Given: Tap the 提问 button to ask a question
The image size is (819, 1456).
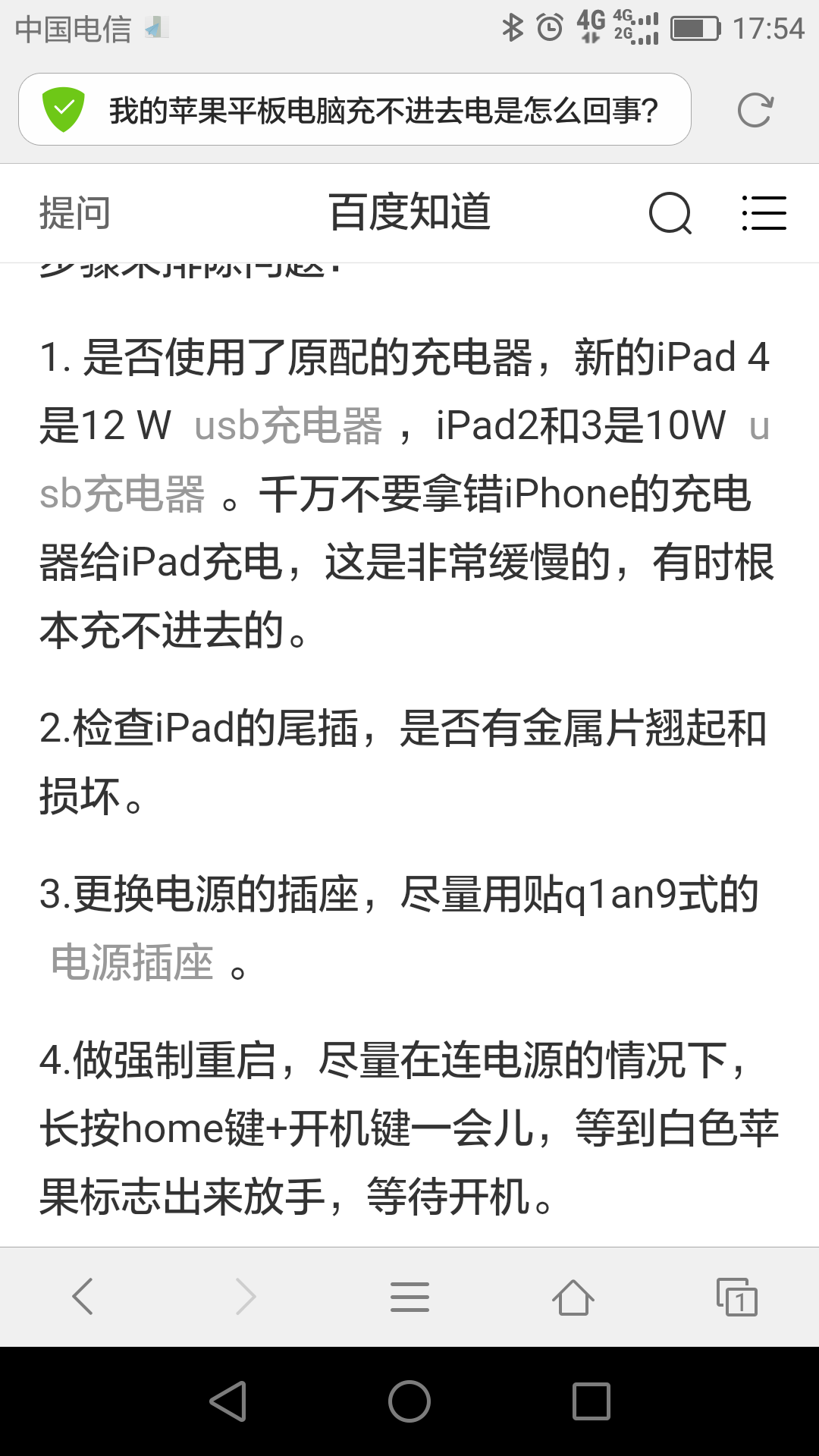Looking at the screenshot, I should click(x=75, y=213).
